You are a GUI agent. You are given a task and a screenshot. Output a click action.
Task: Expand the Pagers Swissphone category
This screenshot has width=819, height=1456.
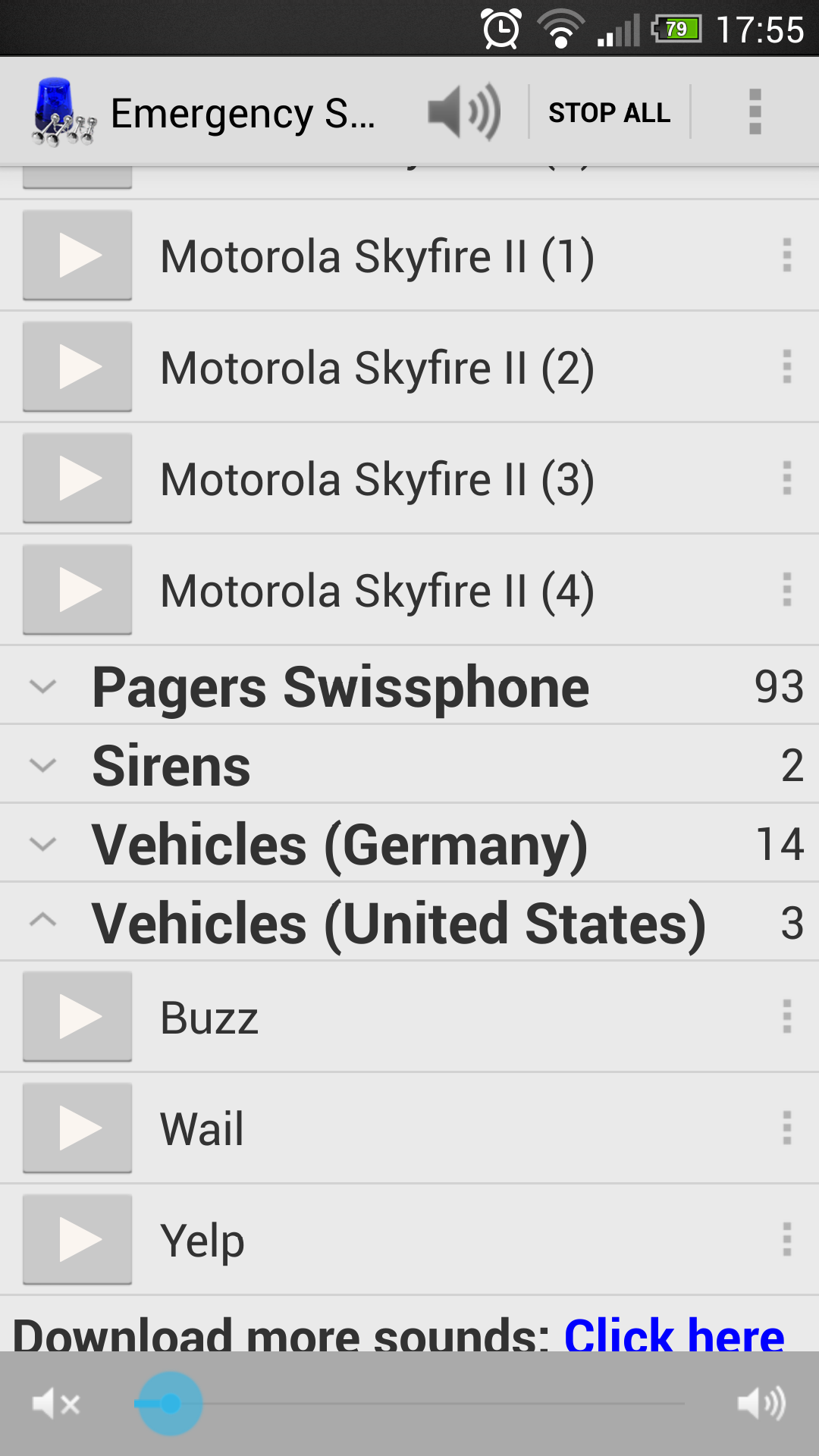pyautogui.click(x=409, y=686)
